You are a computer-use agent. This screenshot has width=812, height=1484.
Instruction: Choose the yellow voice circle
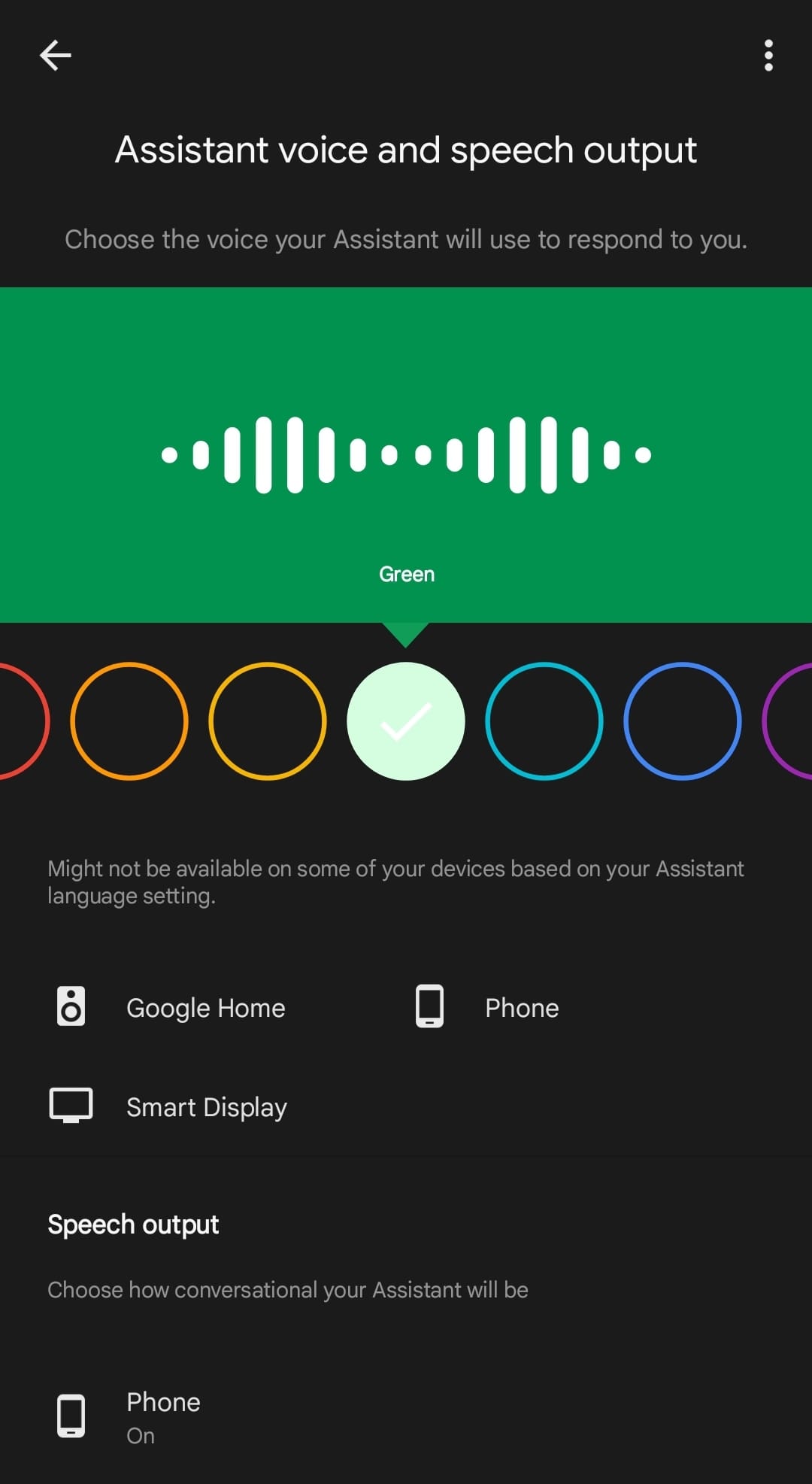point(268,721)
